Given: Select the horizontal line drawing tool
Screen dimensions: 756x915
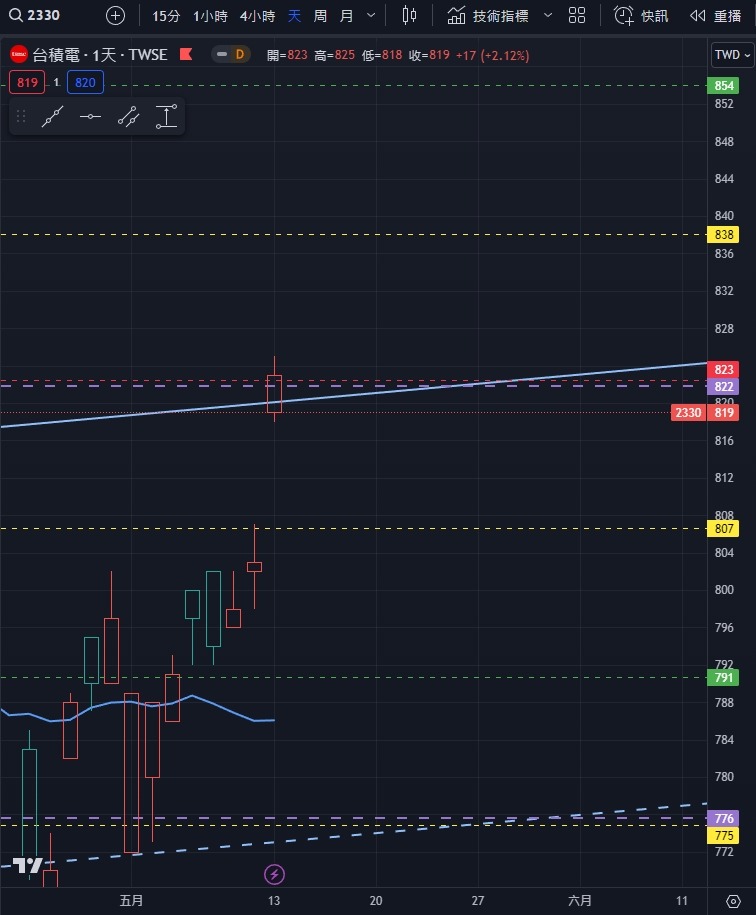Looking at the screenshot, I should 90,117.
